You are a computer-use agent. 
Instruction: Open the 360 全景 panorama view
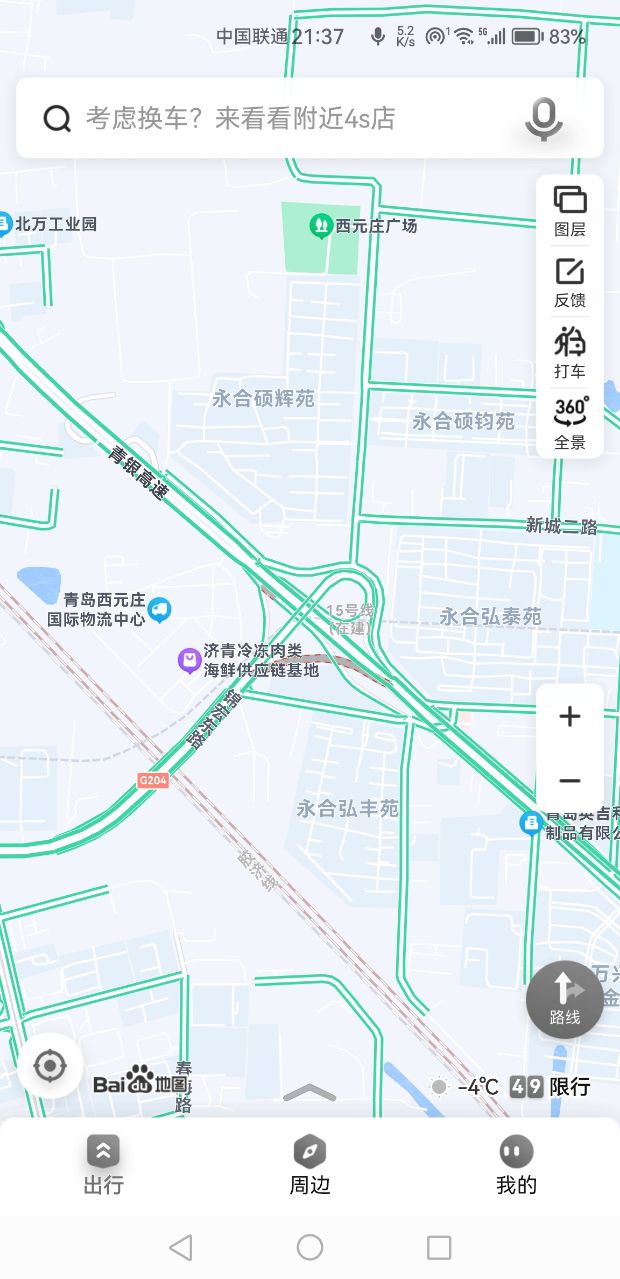(570, 424)
